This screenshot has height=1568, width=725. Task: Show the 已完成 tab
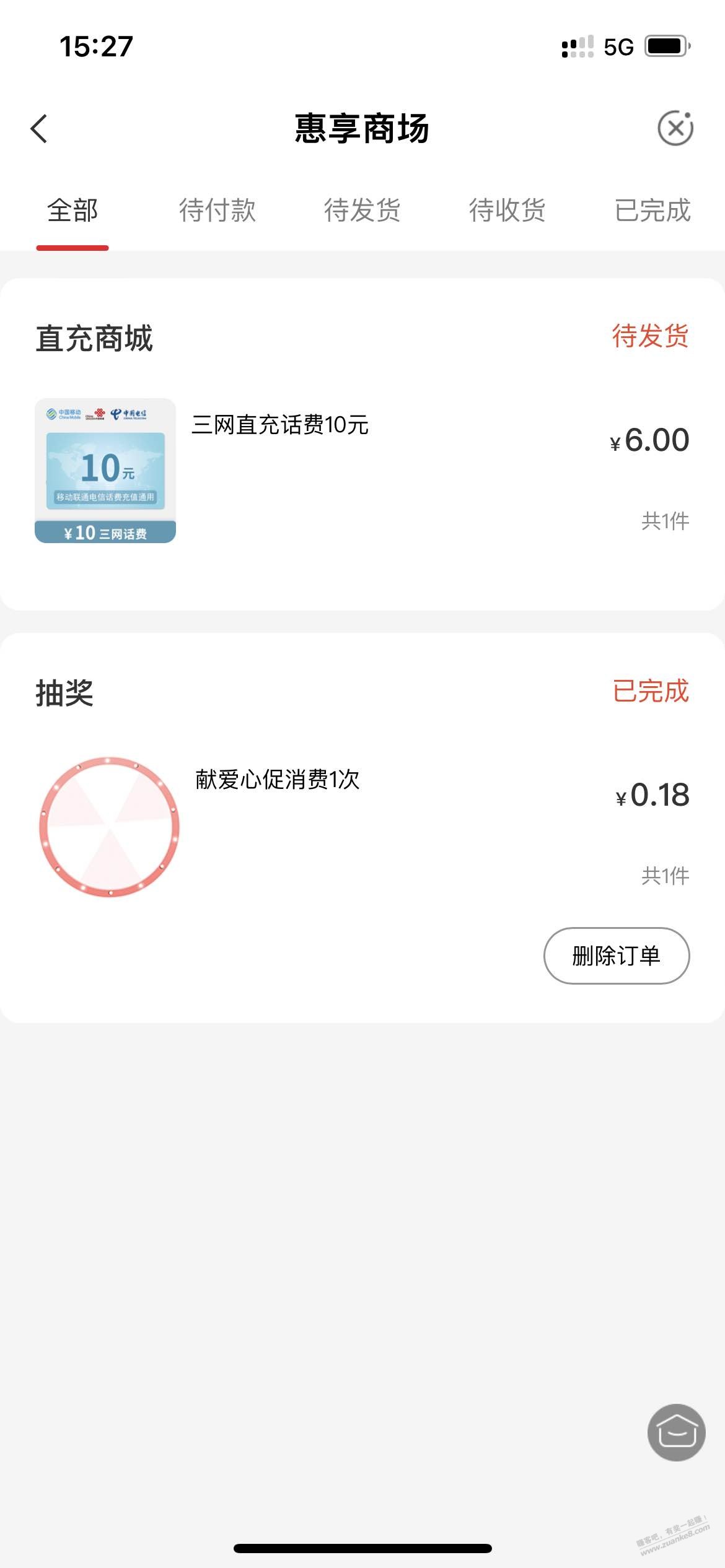[x=652, y=211]
